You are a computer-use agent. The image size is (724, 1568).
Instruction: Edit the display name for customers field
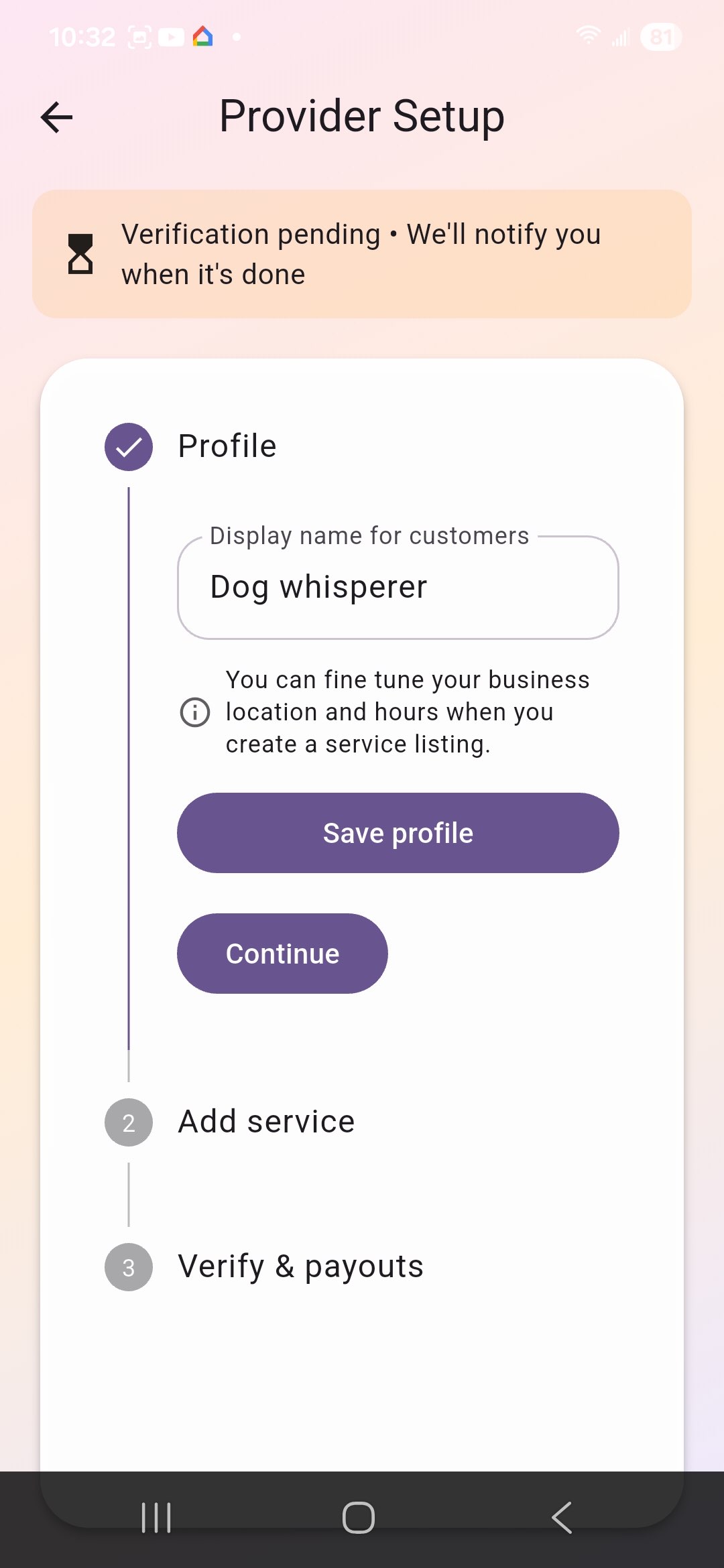coord(398,588)
